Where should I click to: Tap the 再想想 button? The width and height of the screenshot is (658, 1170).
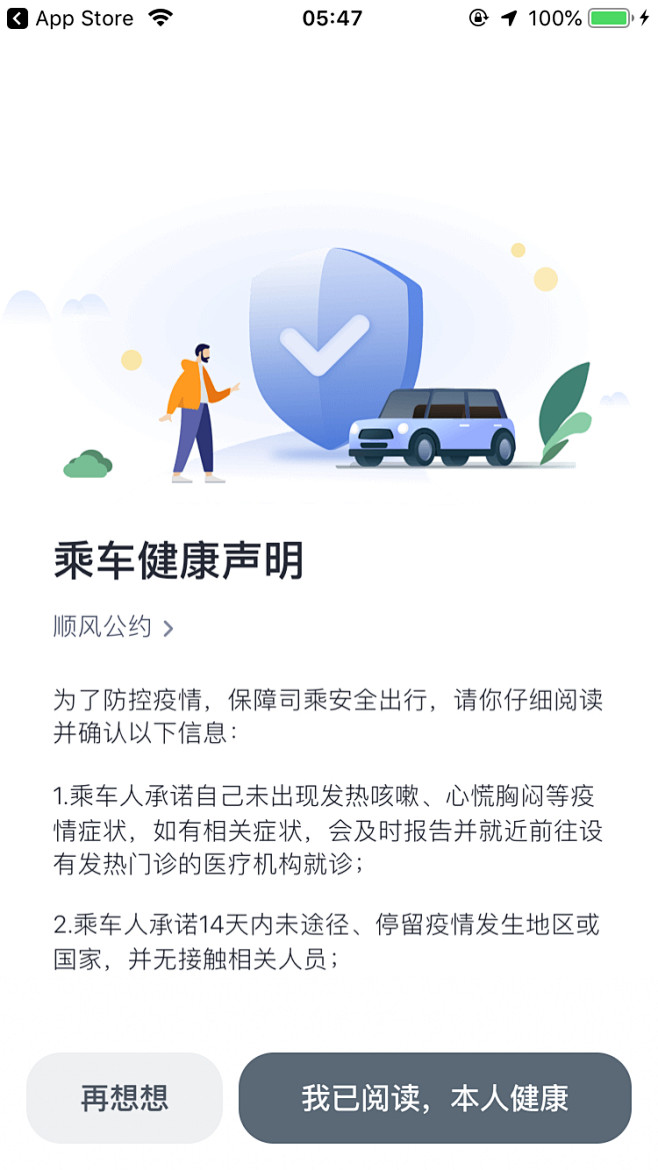tap(124, 1098)
